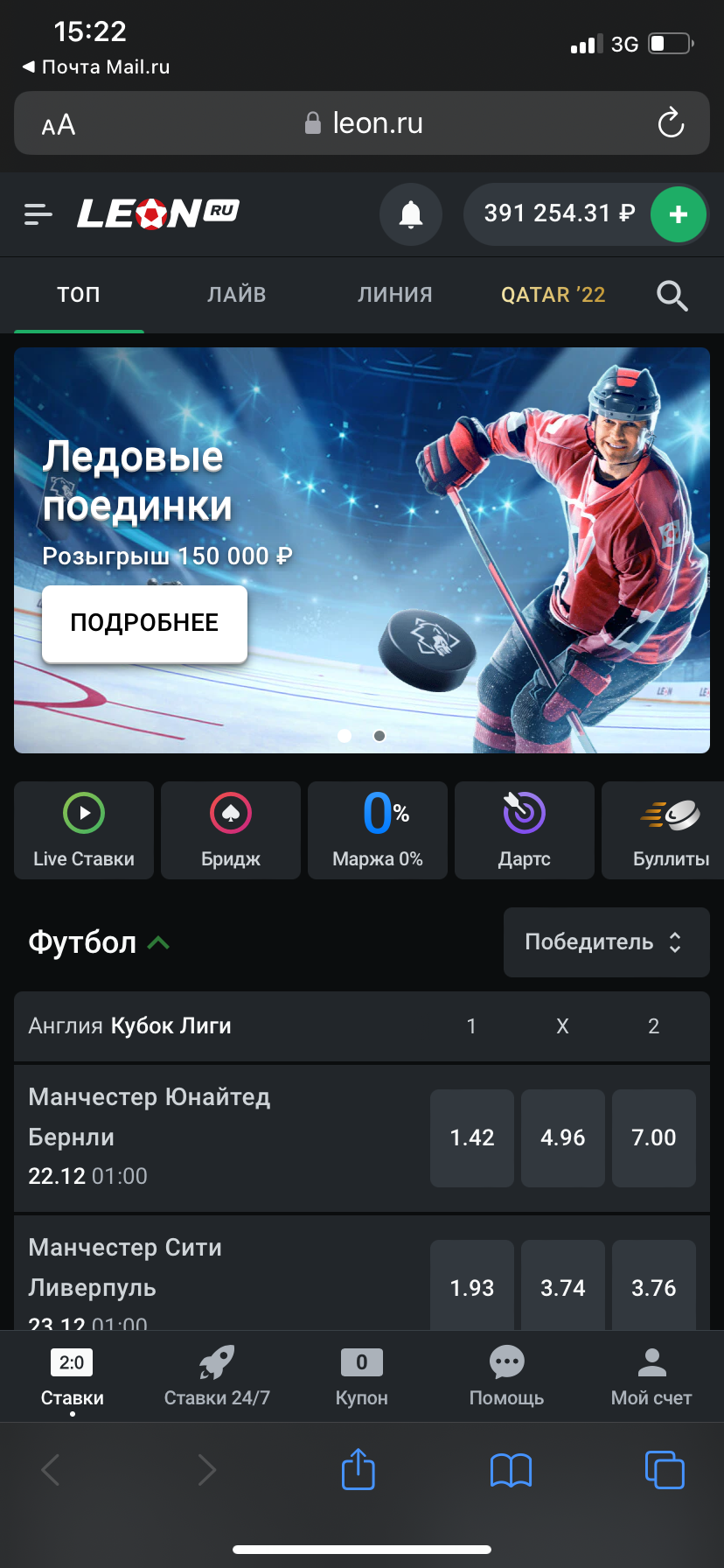Screen dimensions: 724x1568
Task: Reload the leon.ru page
Action: pyautogui.click(x=671, y=123)
